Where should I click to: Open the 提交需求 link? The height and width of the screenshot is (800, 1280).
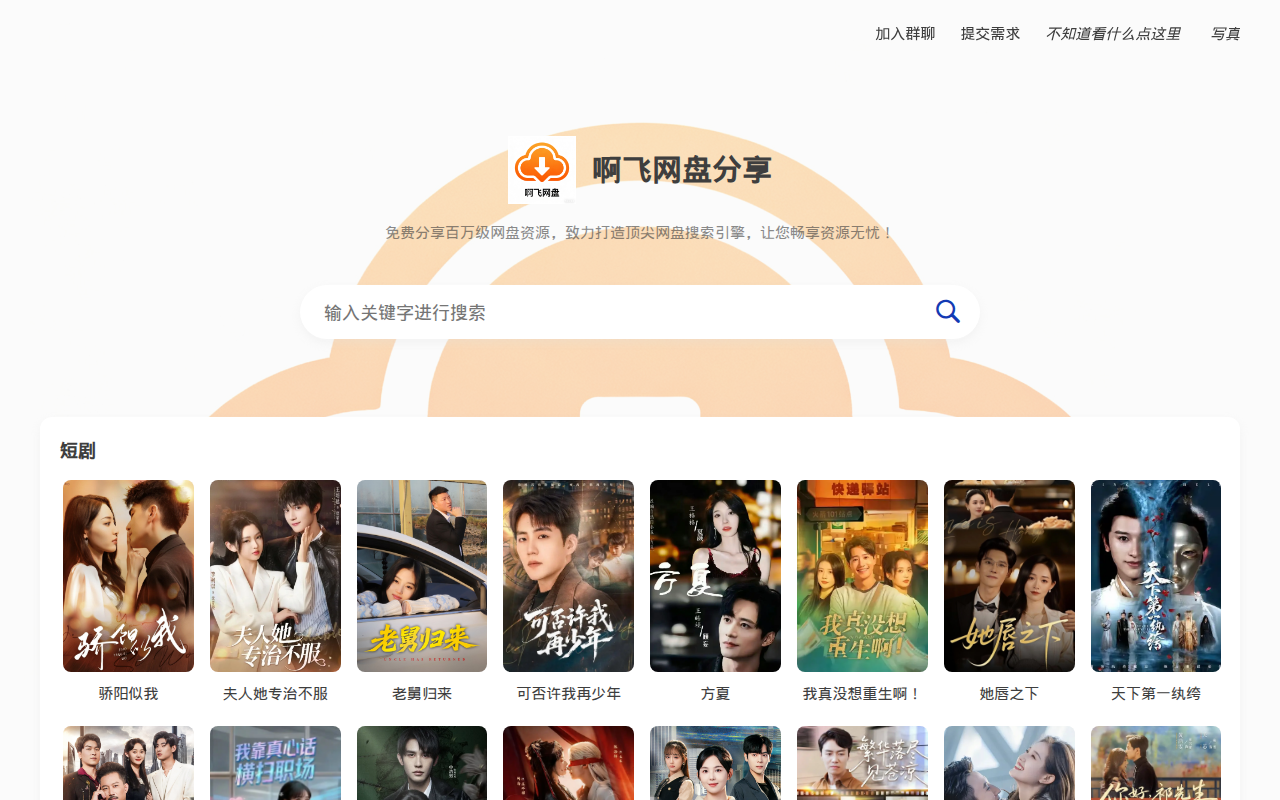[x=990, y=34]
